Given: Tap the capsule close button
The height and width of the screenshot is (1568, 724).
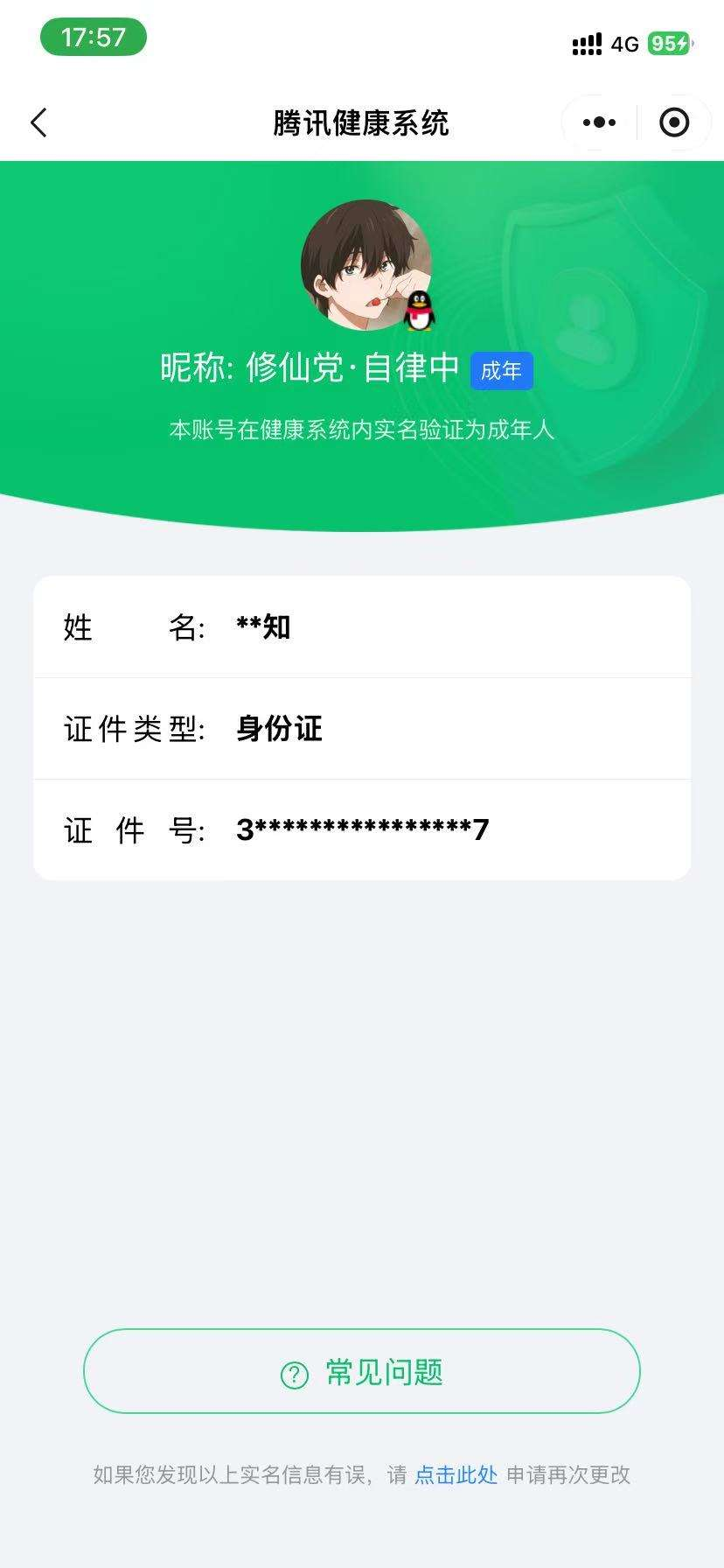Looking at the screenshot, I should 674,122.
